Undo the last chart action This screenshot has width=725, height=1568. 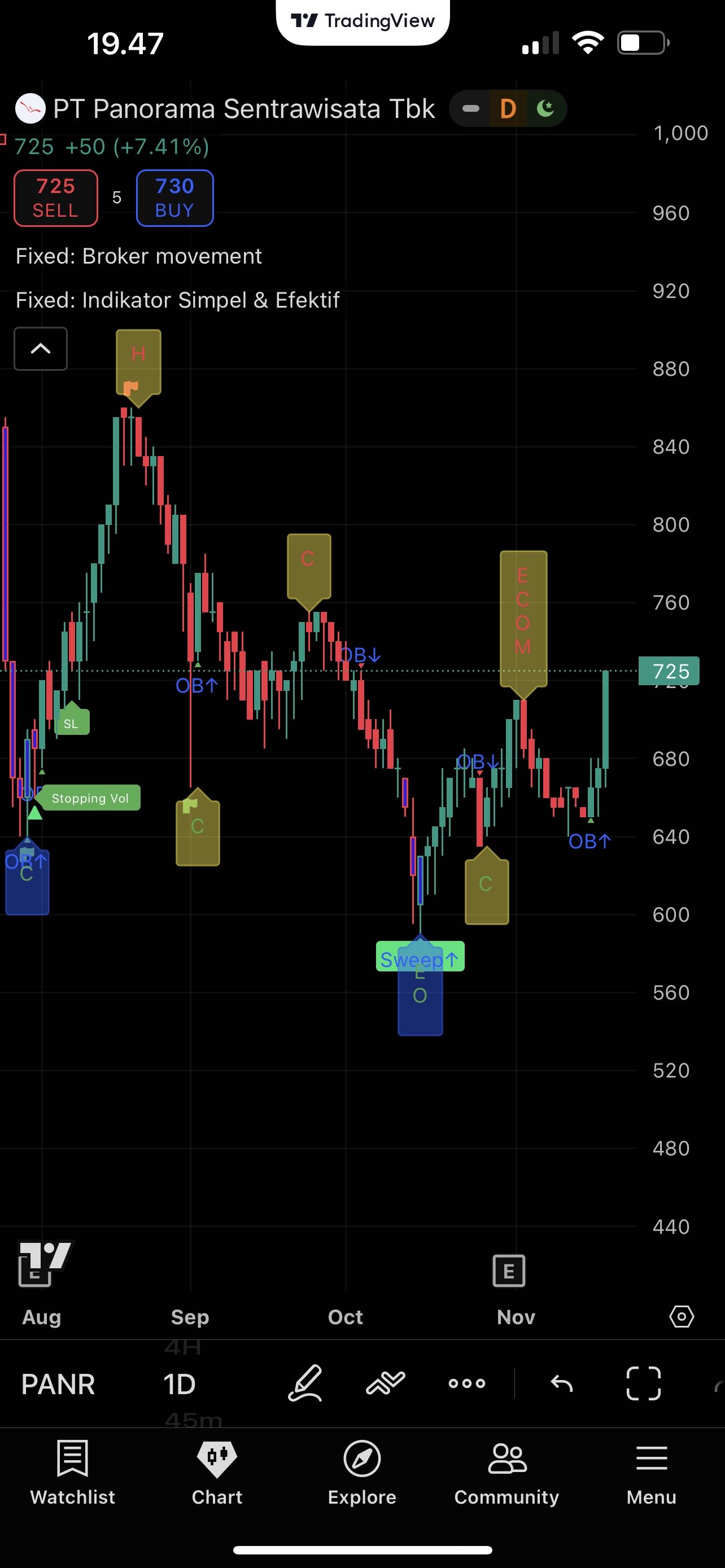click(561, 1383)
